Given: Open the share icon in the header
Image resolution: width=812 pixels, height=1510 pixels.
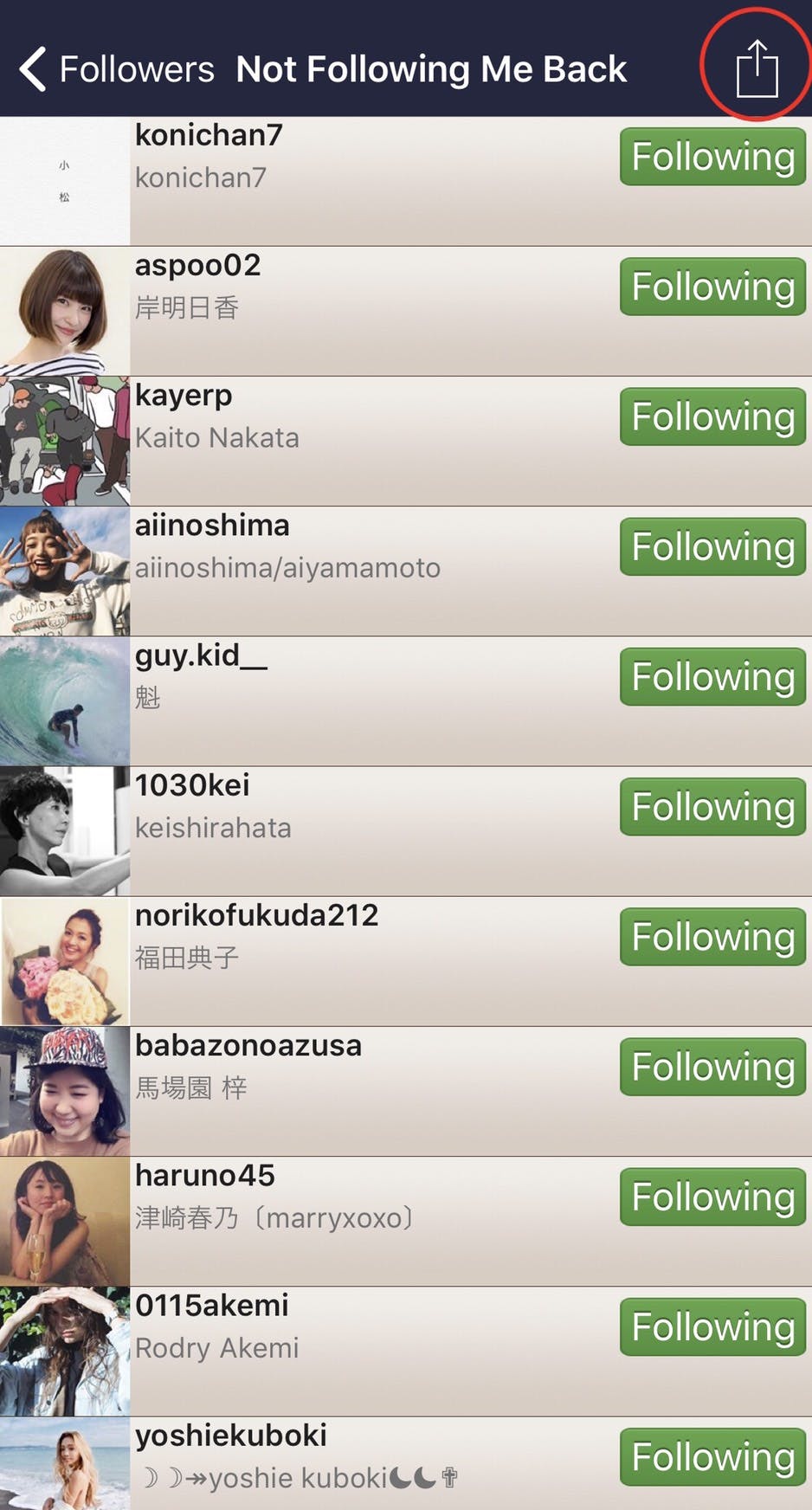Looking at the screenshot, I should (x=757, y=68).
